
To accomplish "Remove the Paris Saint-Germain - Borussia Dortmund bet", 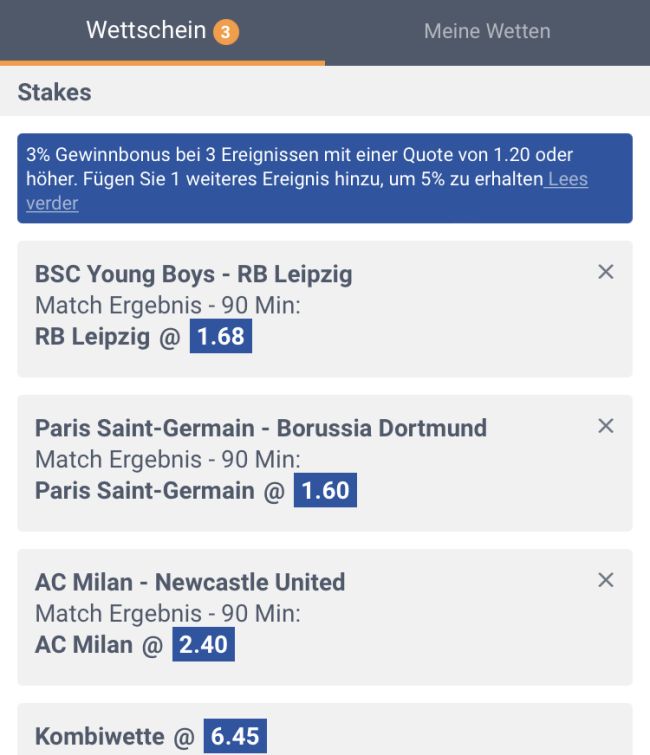I will point(605,426).
